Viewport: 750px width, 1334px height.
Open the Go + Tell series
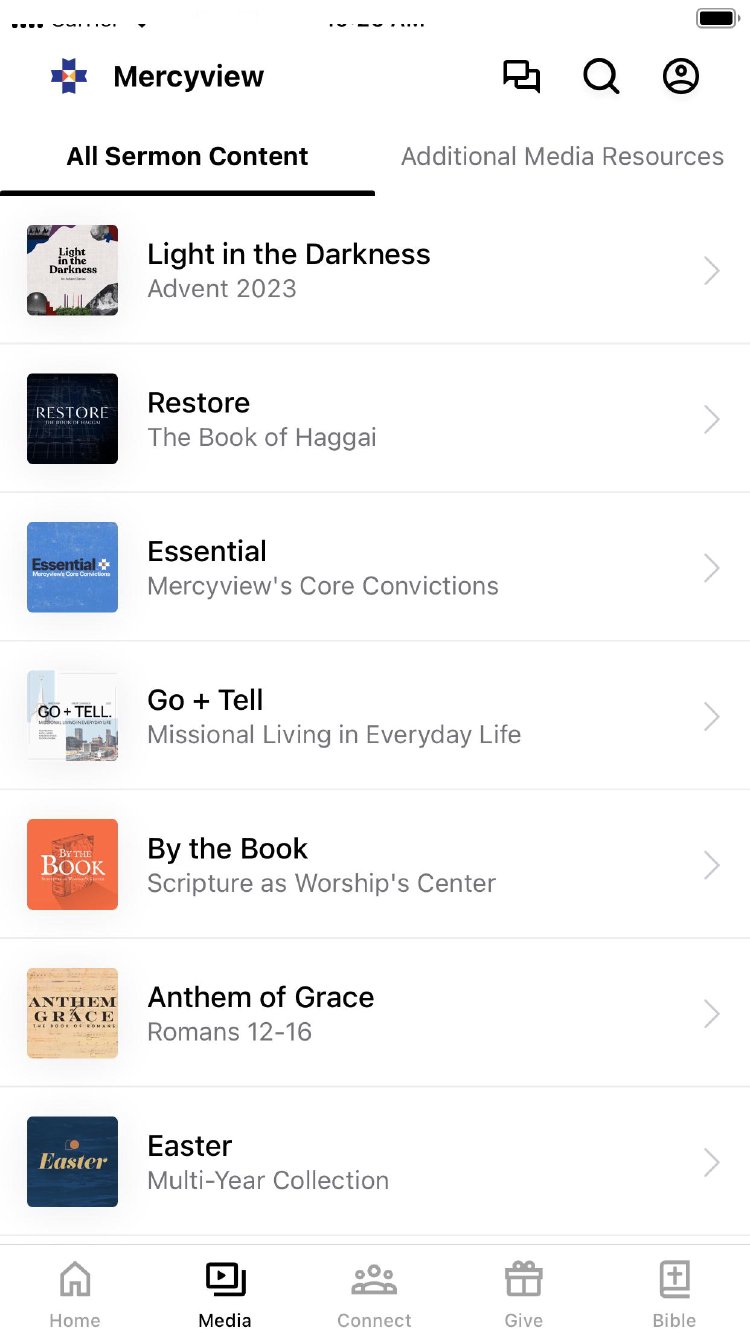click(374, 716)
